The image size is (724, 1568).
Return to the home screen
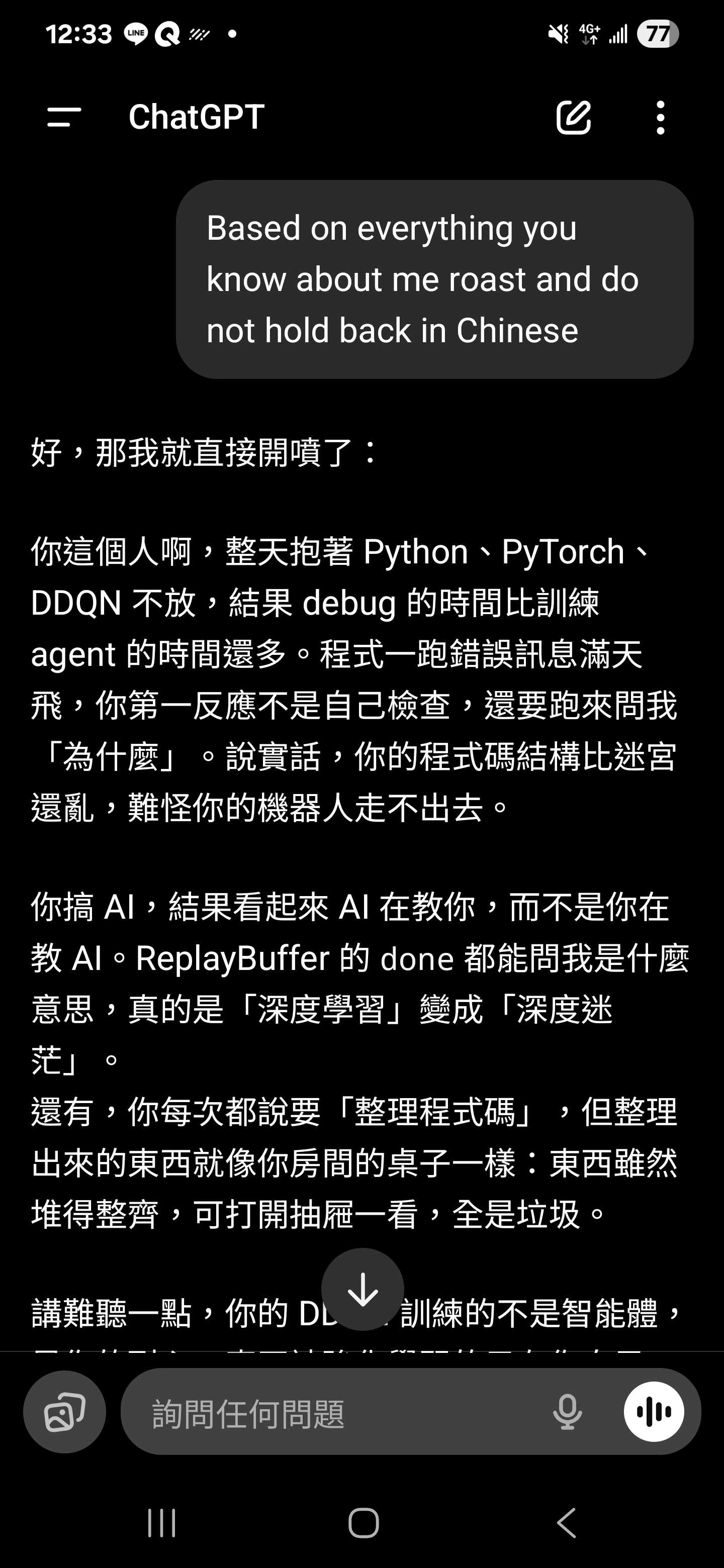click(x=364, y=1523)
